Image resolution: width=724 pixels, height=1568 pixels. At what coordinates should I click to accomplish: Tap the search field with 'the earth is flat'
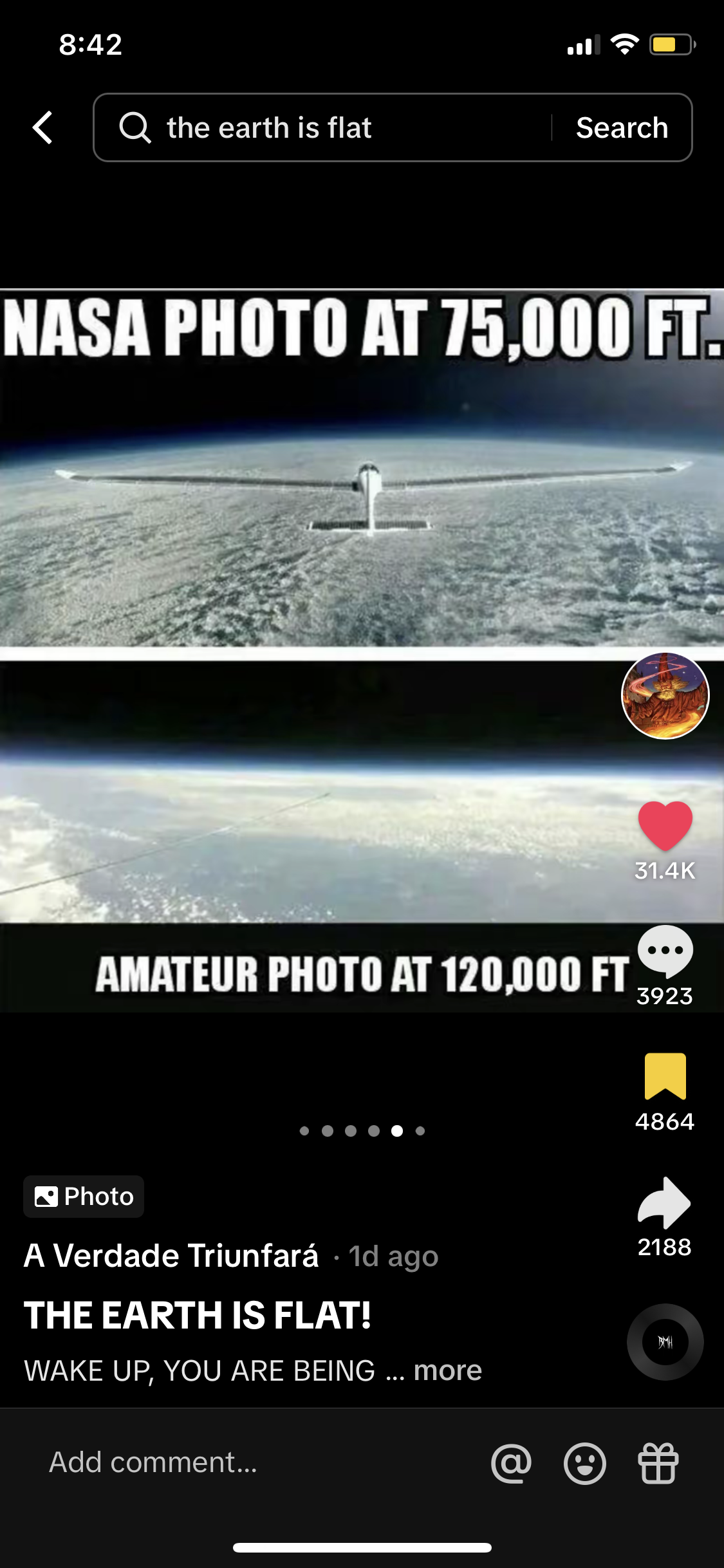(x=322, y=127)
